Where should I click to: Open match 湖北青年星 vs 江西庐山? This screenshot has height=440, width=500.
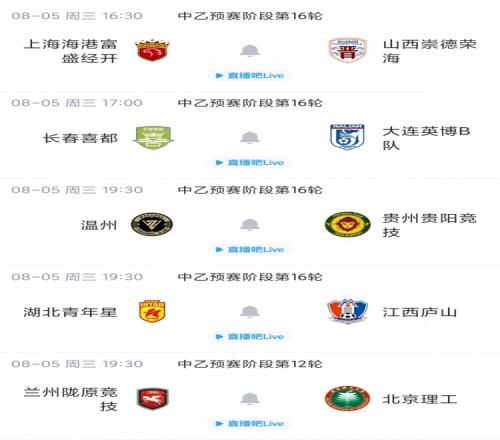tap(250, 309)
